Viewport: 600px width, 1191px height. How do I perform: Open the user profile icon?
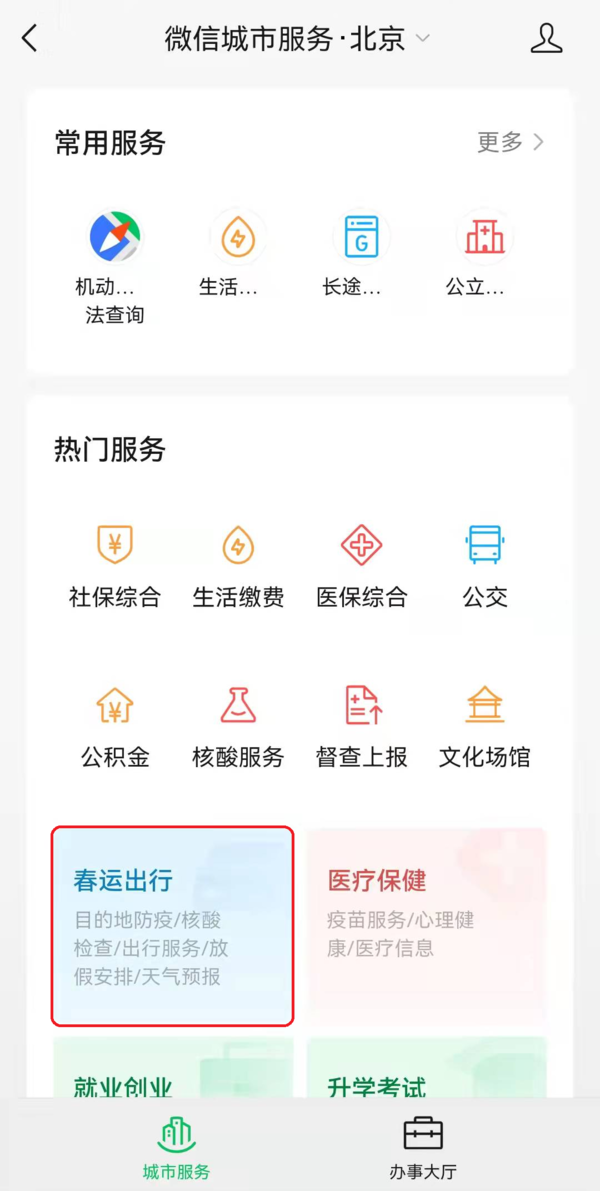pyautogui.click(x=546, y=39)
